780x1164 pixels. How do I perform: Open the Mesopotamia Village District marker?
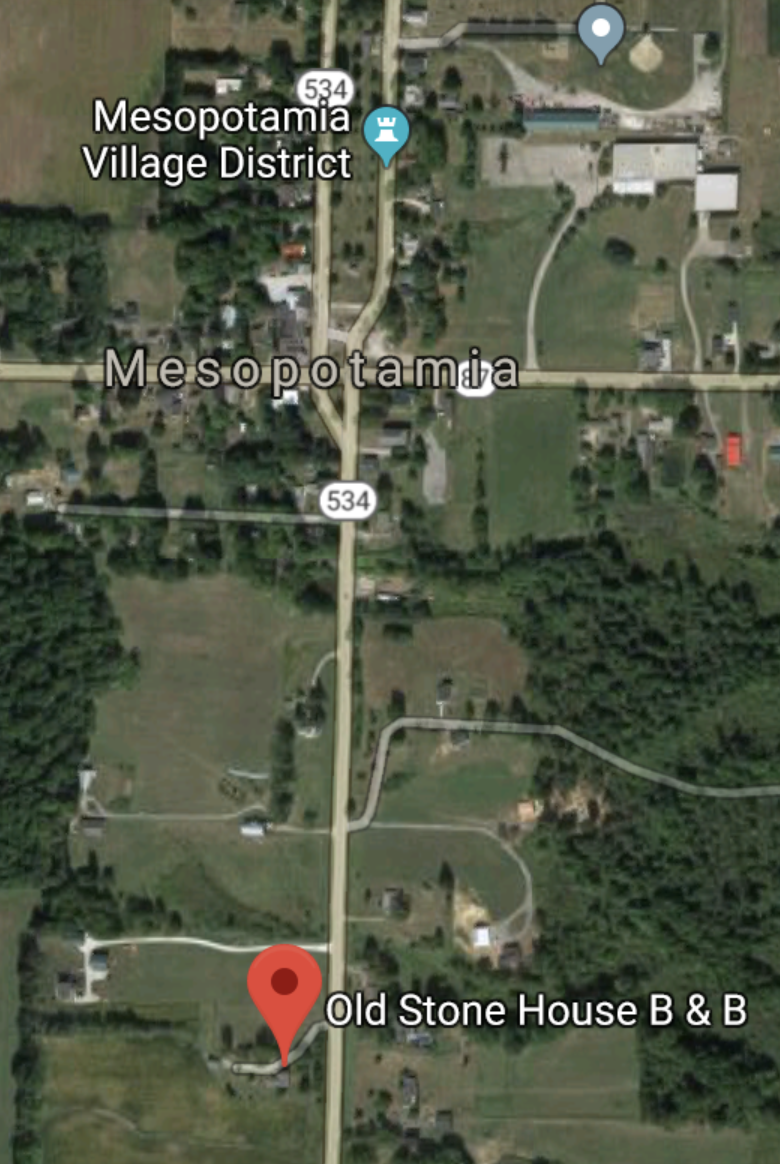386,134
